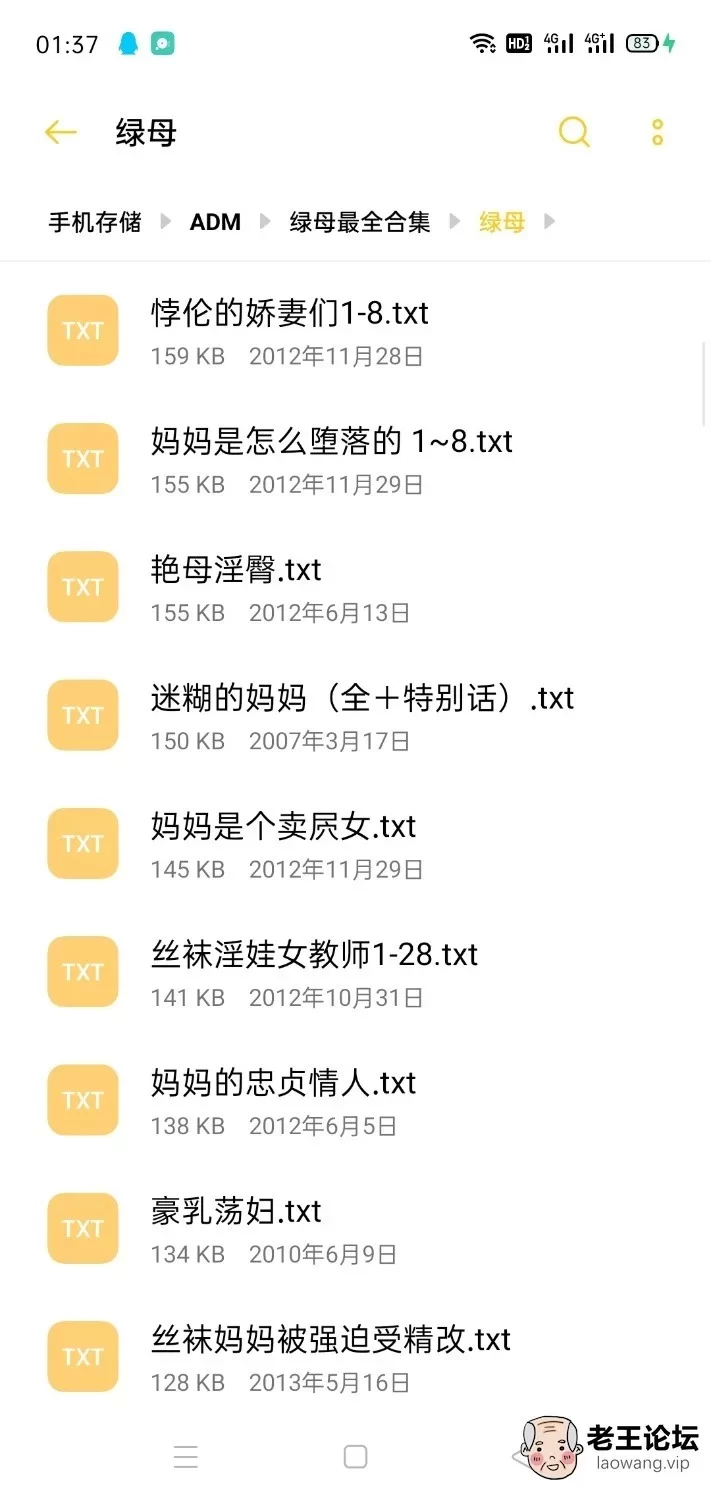This screenshot has height=1500, width=711.
Task: Open the three-dot overflow menu
Action: [x=657, y=132]
